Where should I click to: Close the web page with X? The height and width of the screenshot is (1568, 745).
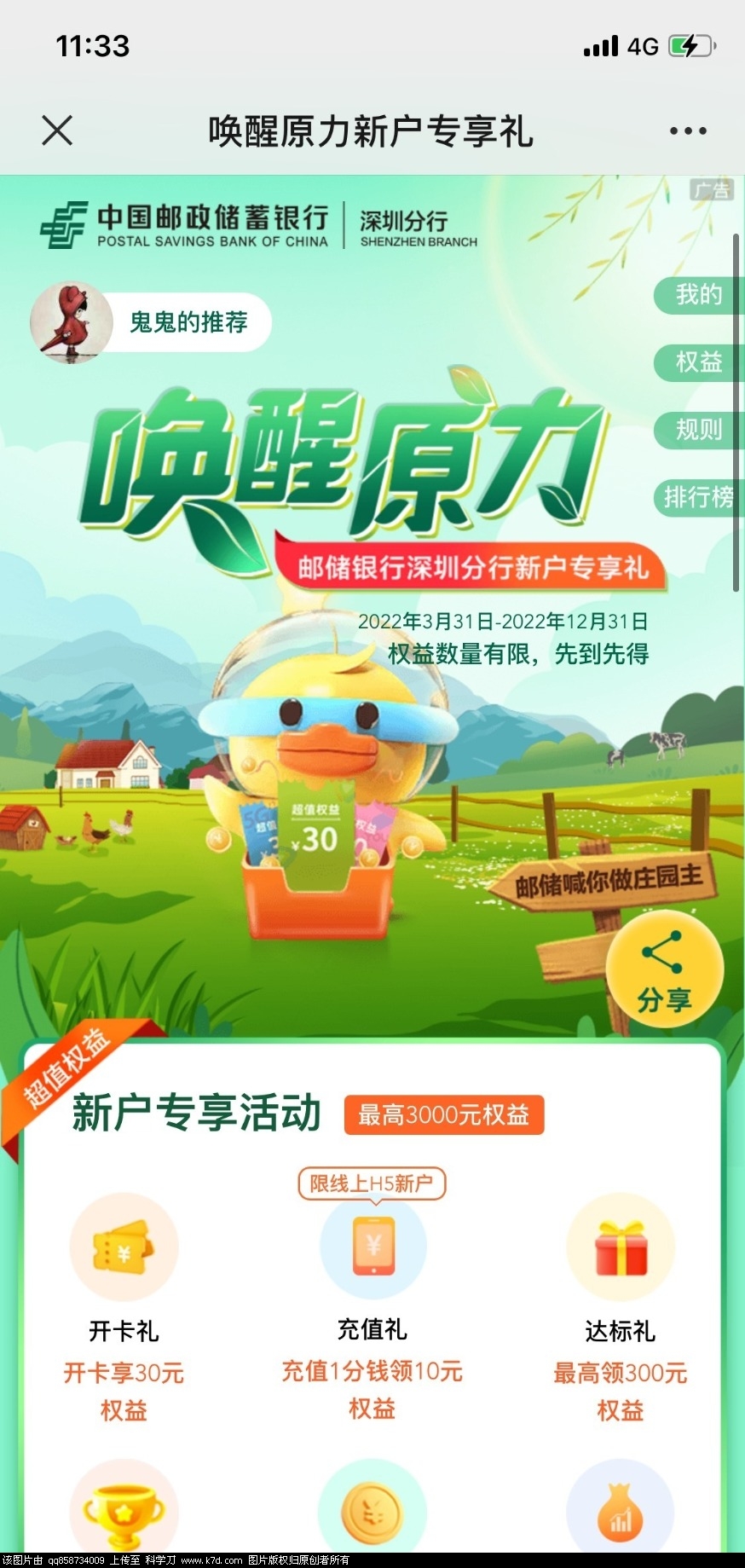coord(57,130)
